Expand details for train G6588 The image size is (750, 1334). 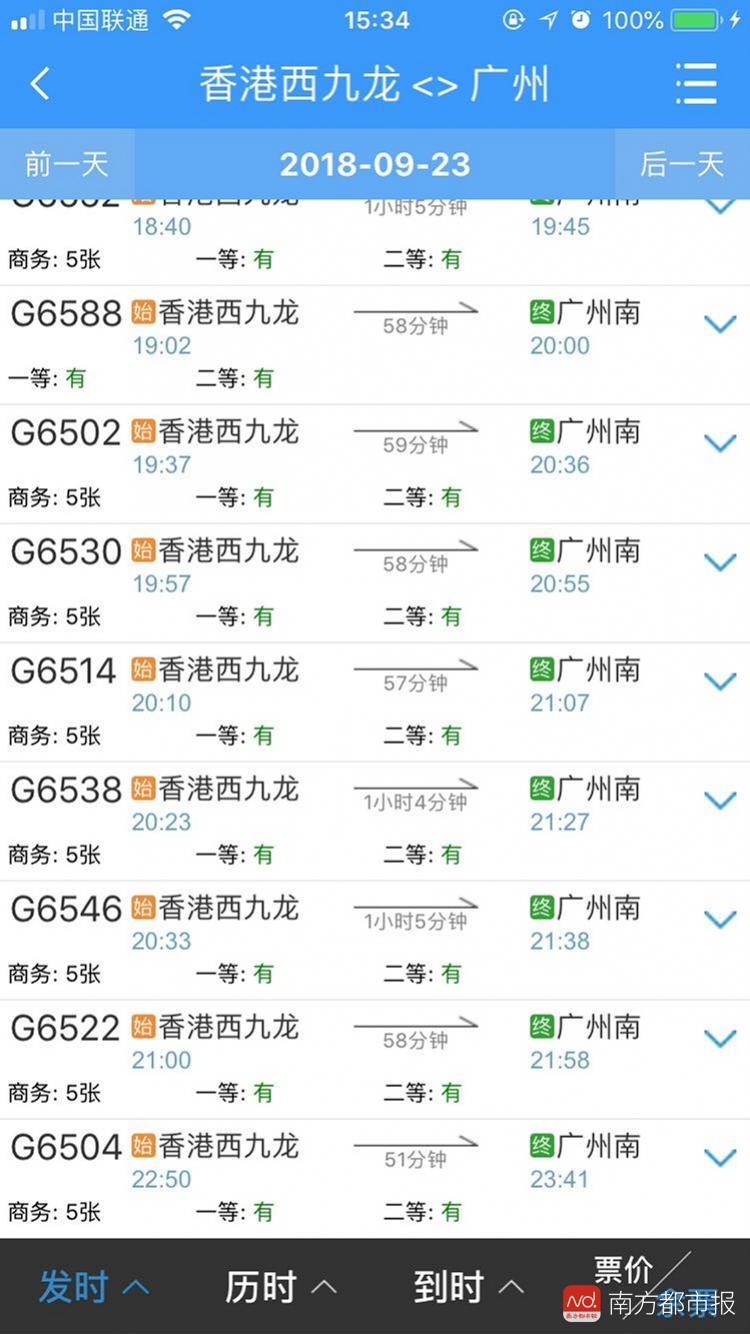coord(720,325)
